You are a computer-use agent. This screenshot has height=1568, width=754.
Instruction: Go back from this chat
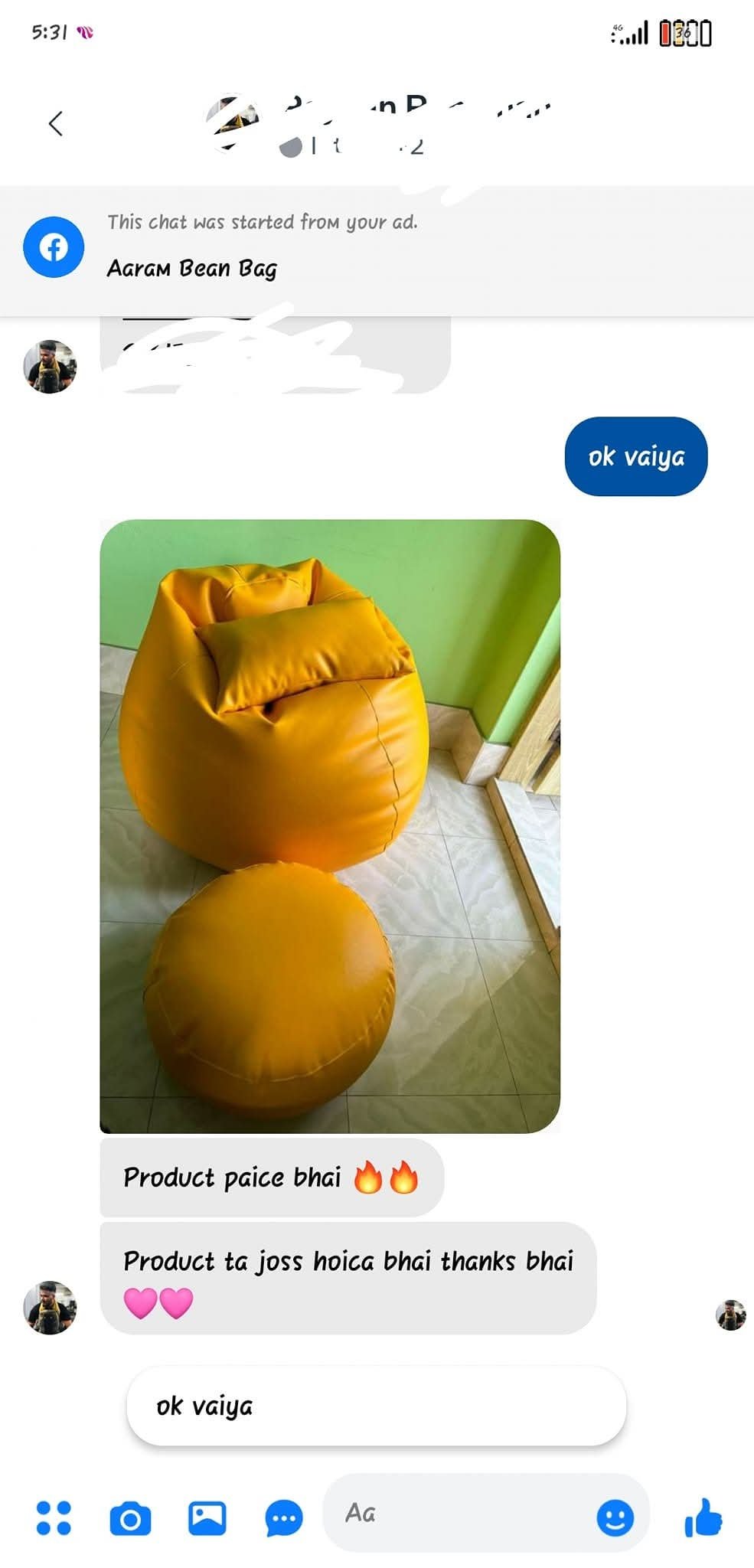point(55,123)
